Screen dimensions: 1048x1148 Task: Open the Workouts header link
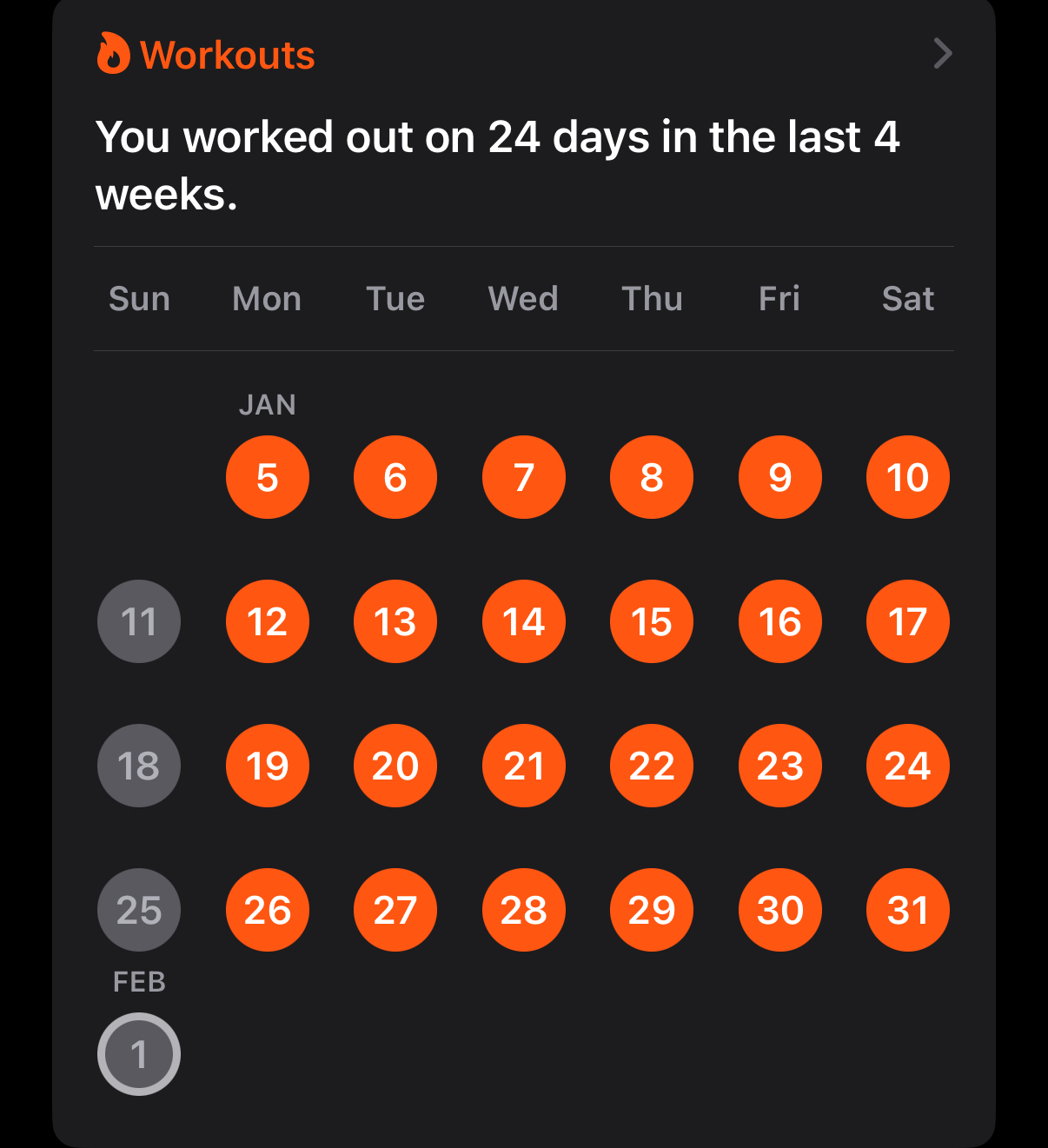point(207,55)
